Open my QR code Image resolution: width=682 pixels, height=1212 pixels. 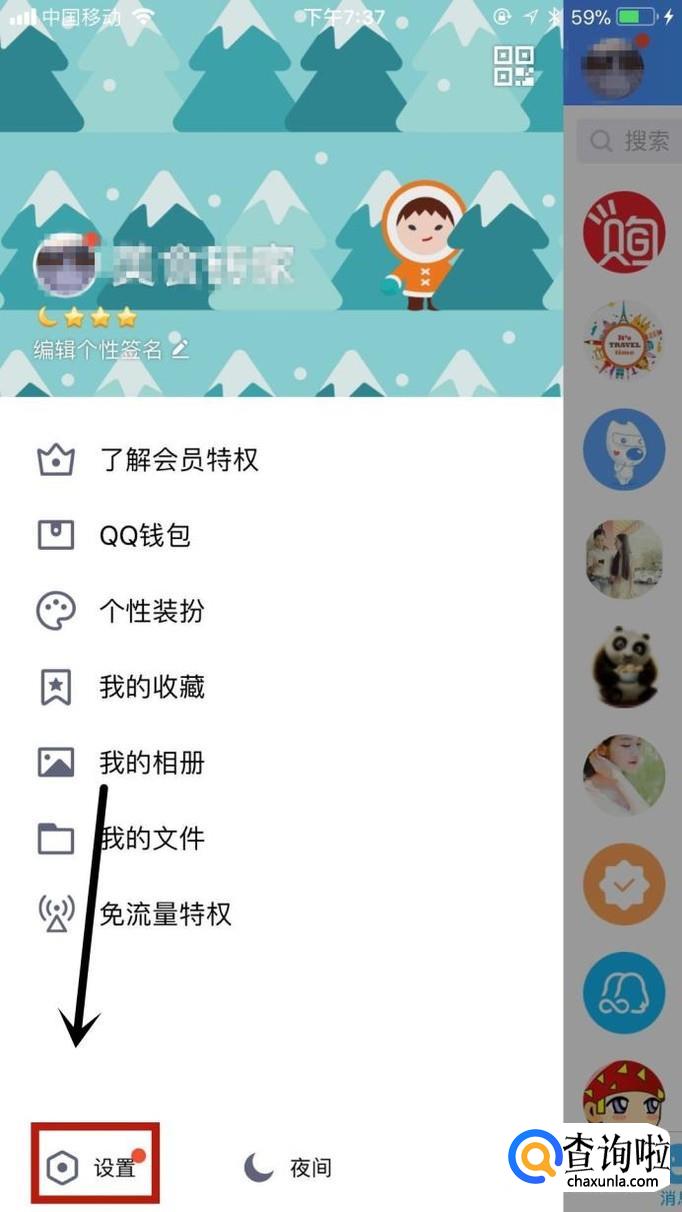pos(514,66)
